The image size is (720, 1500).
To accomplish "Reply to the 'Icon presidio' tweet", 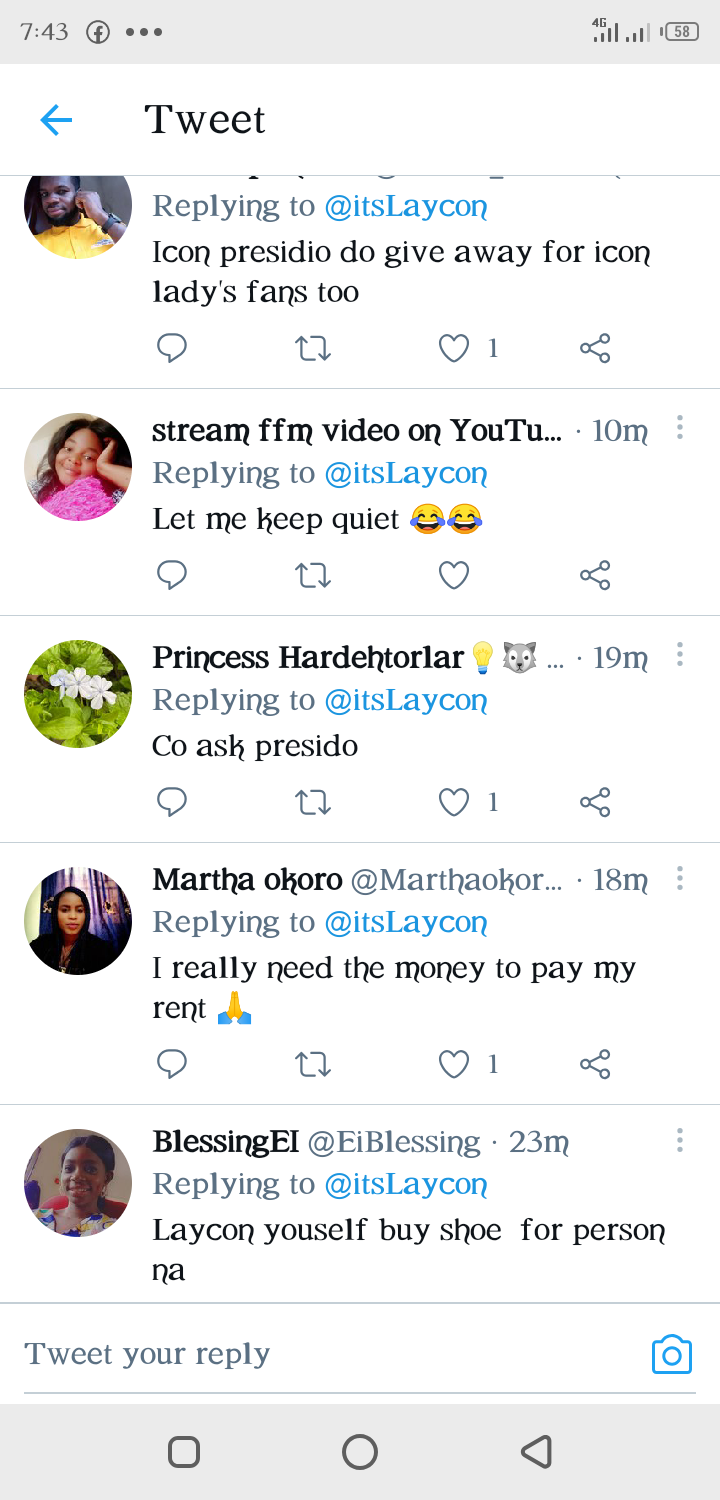I will tap(172, 348).
